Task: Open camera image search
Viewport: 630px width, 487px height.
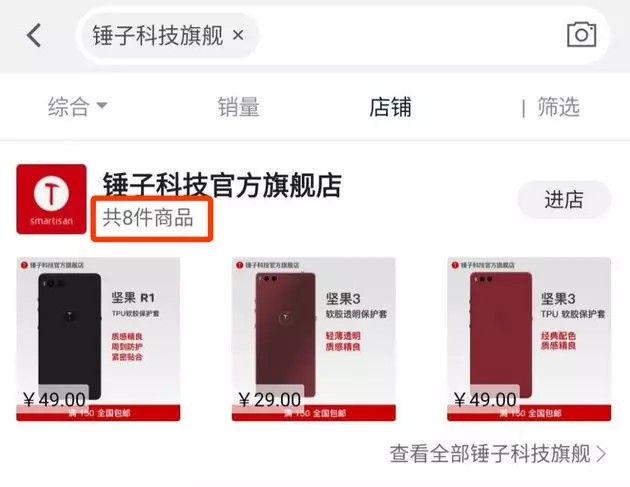Action: (x=581, y=35)
